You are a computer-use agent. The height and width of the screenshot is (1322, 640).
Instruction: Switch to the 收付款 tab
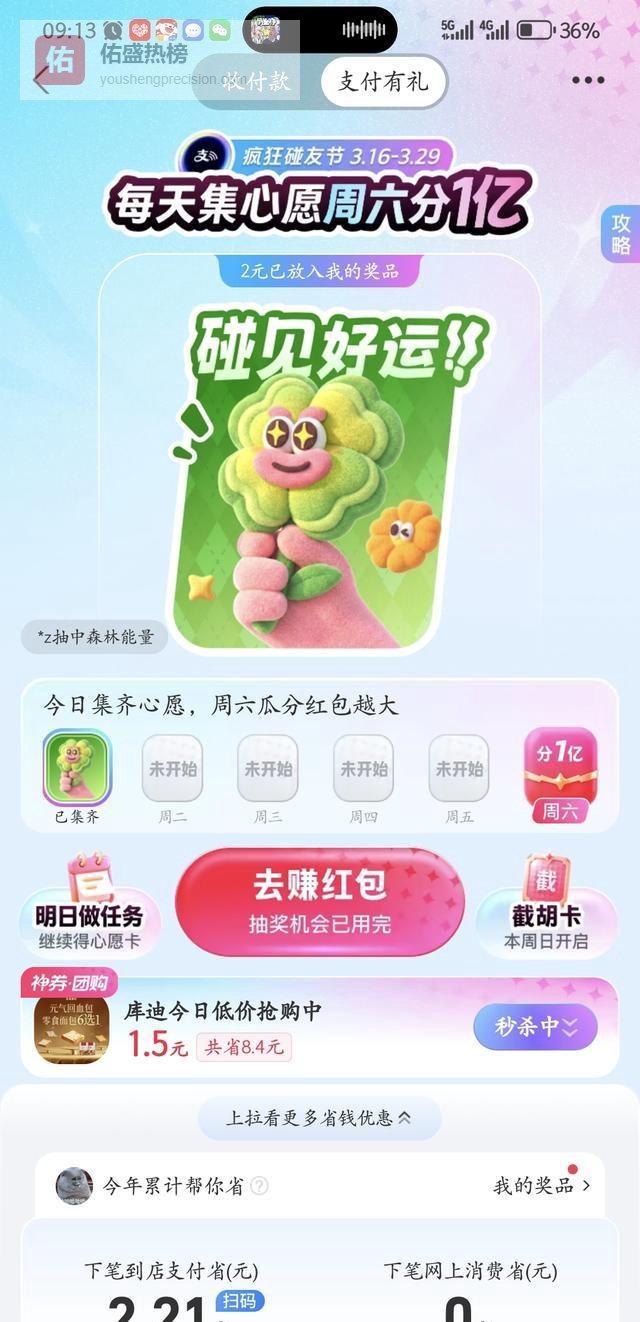pos(254,82)
